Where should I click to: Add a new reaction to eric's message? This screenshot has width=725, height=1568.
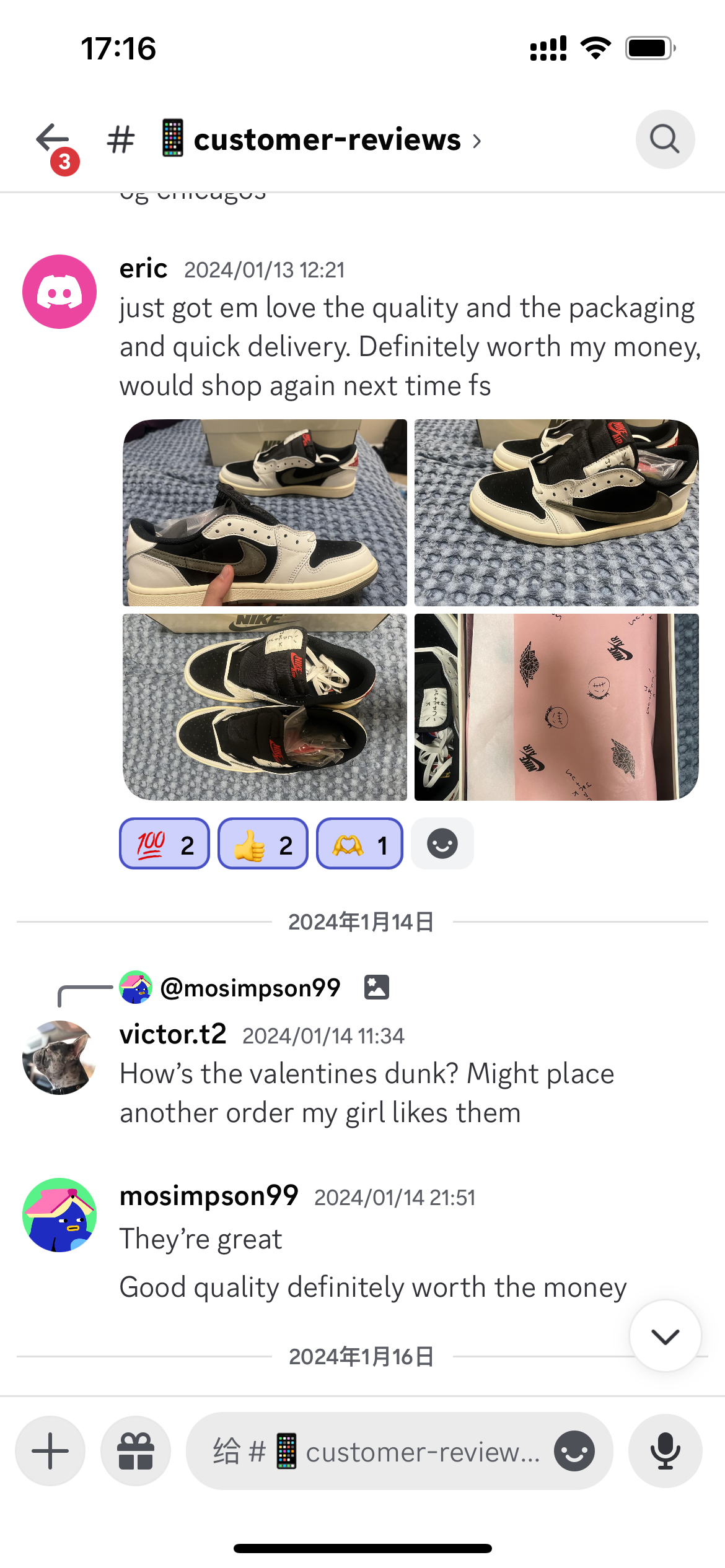click(442, 843)
